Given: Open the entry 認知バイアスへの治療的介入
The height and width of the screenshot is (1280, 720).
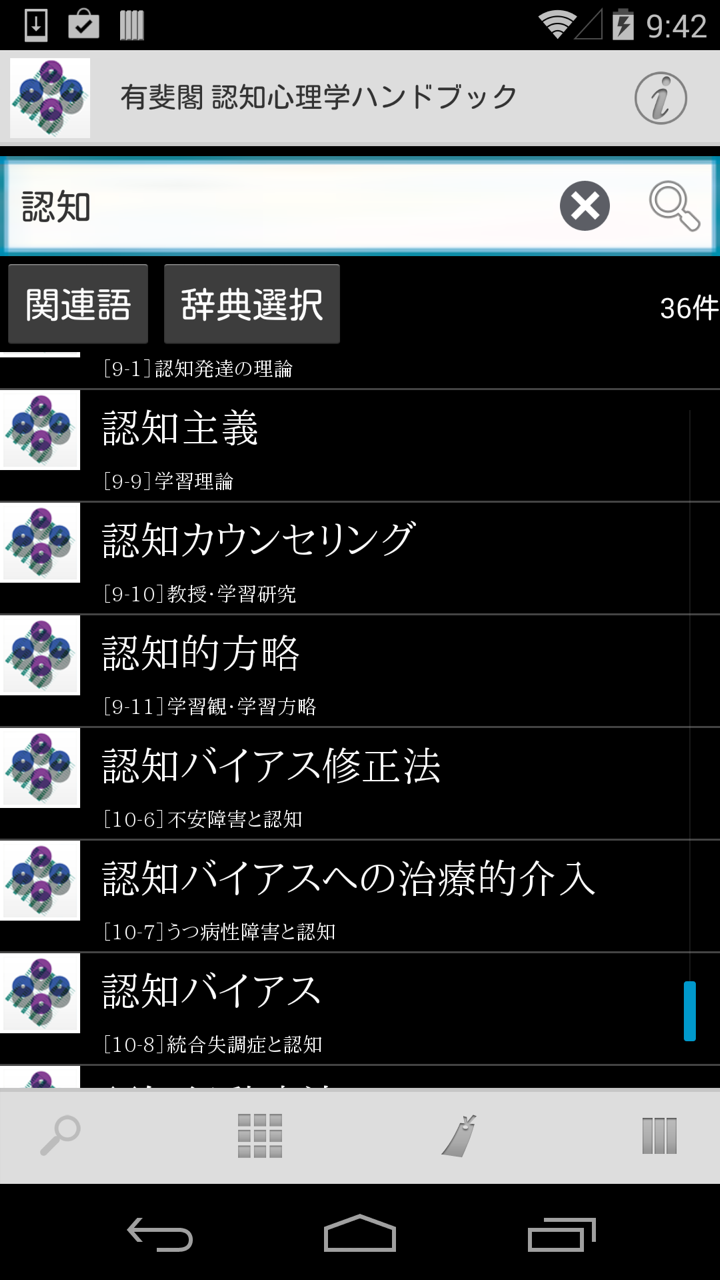Looking at the screenshot, I should tap(360, 896).
